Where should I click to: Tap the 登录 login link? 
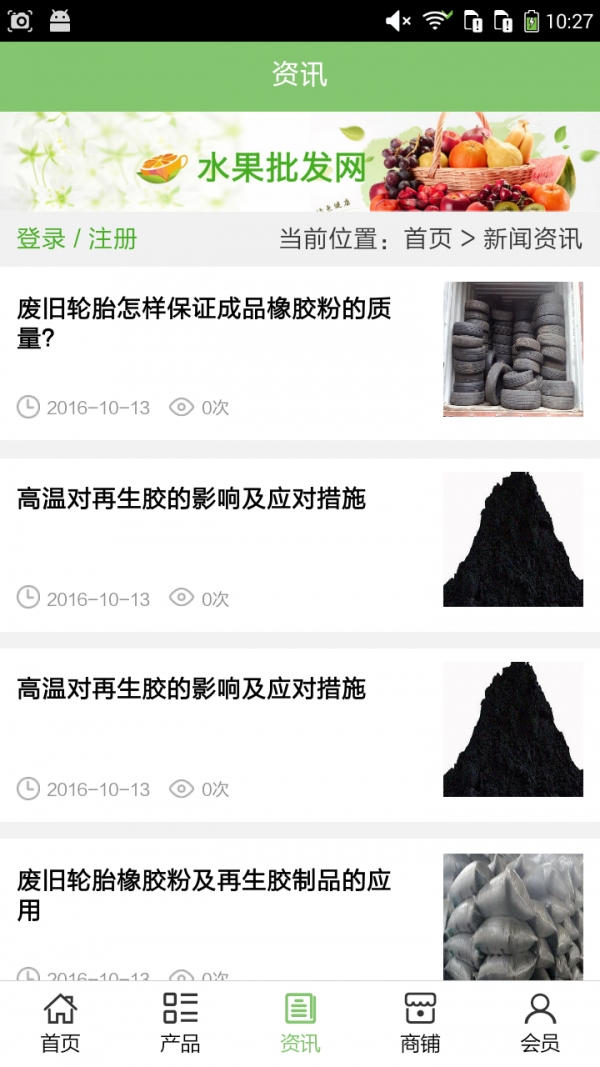(41, 239)
